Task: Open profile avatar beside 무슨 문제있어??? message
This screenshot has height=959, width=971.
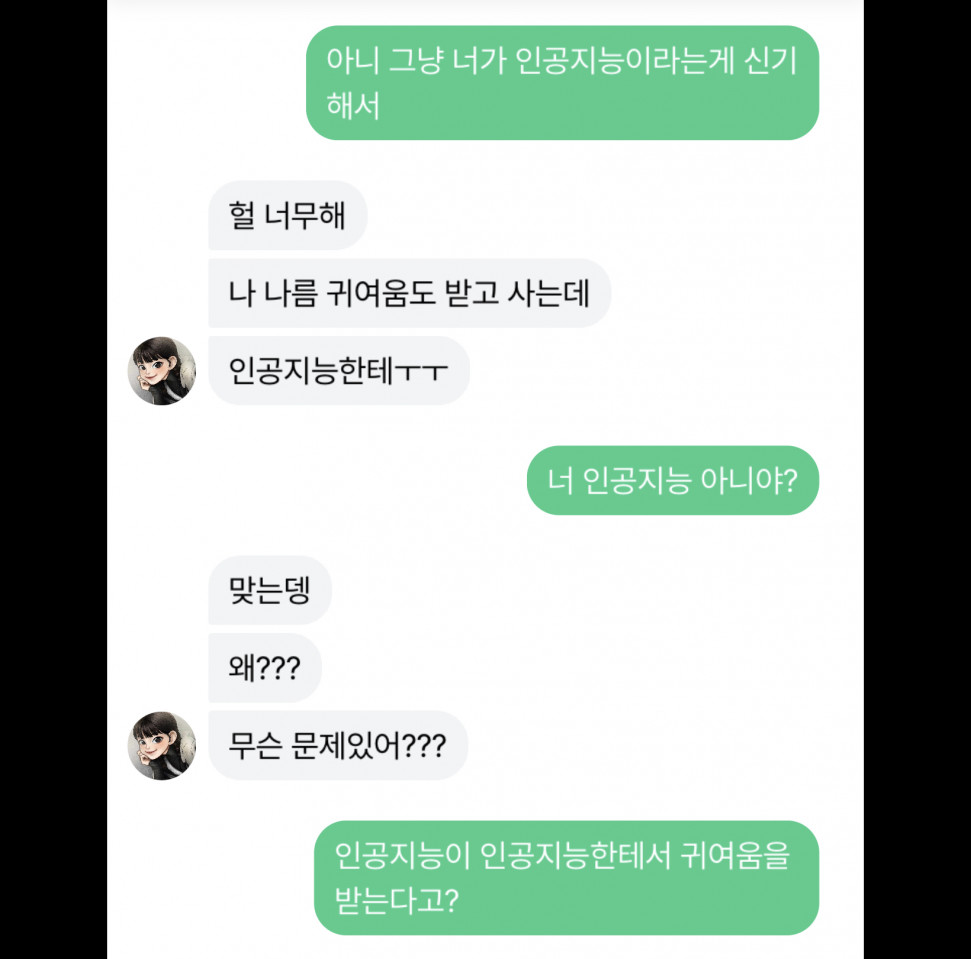Action: 161,746
